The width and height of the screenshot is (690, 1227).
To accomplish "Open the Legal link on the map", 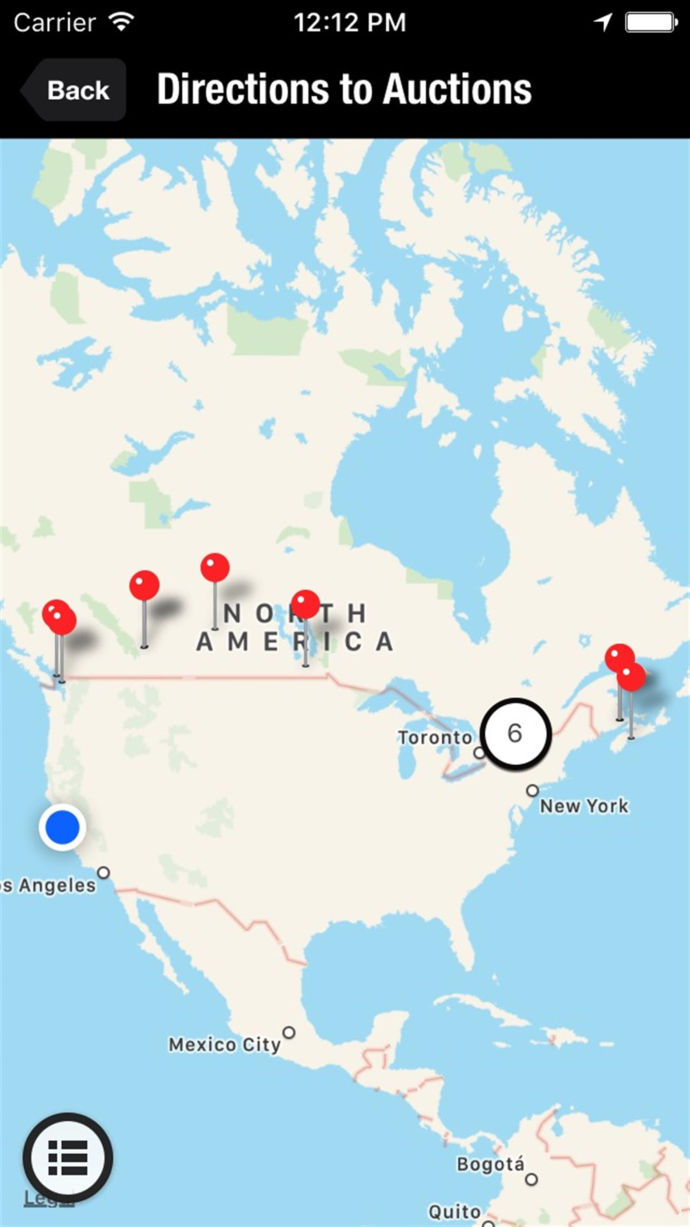I will click(40, 1199).
